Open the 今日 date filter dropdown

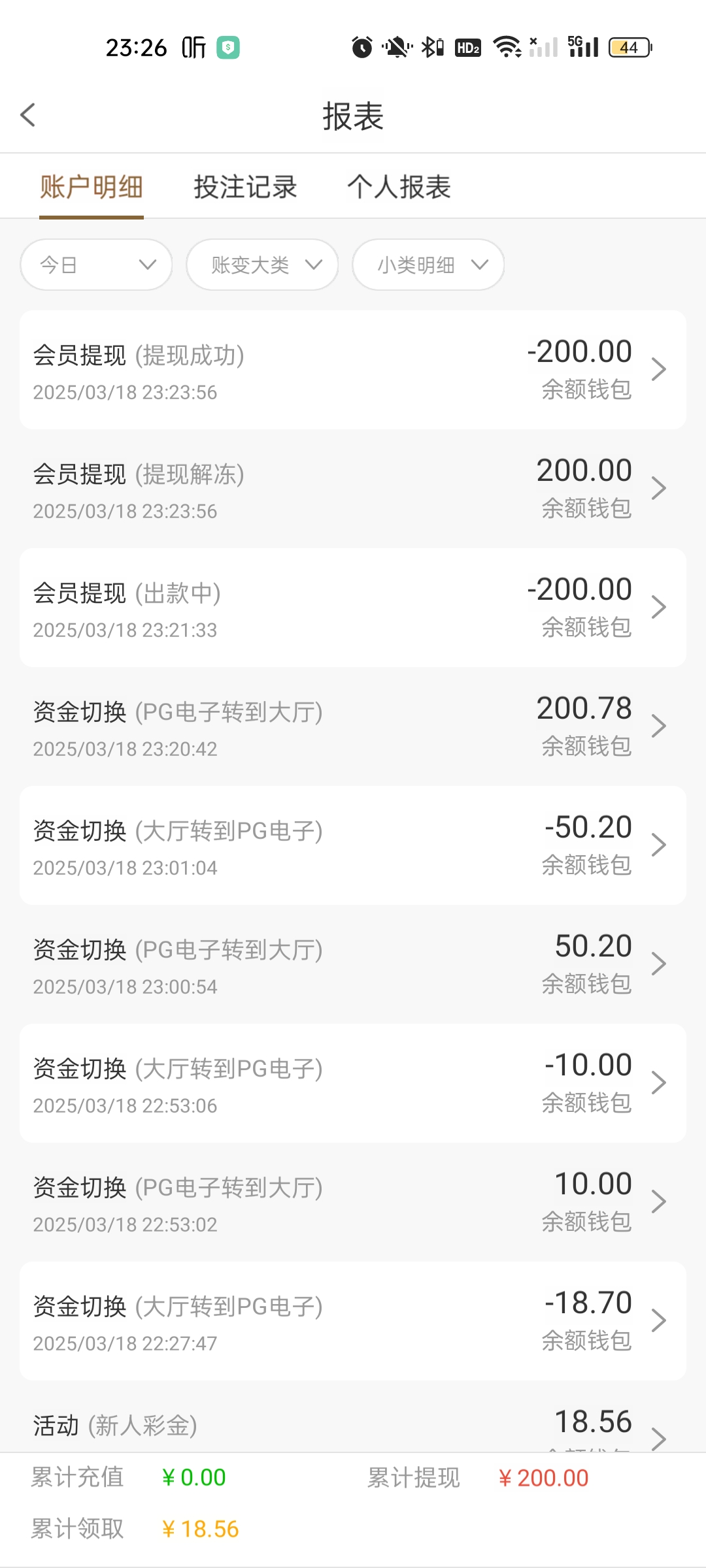pos(95,265)
